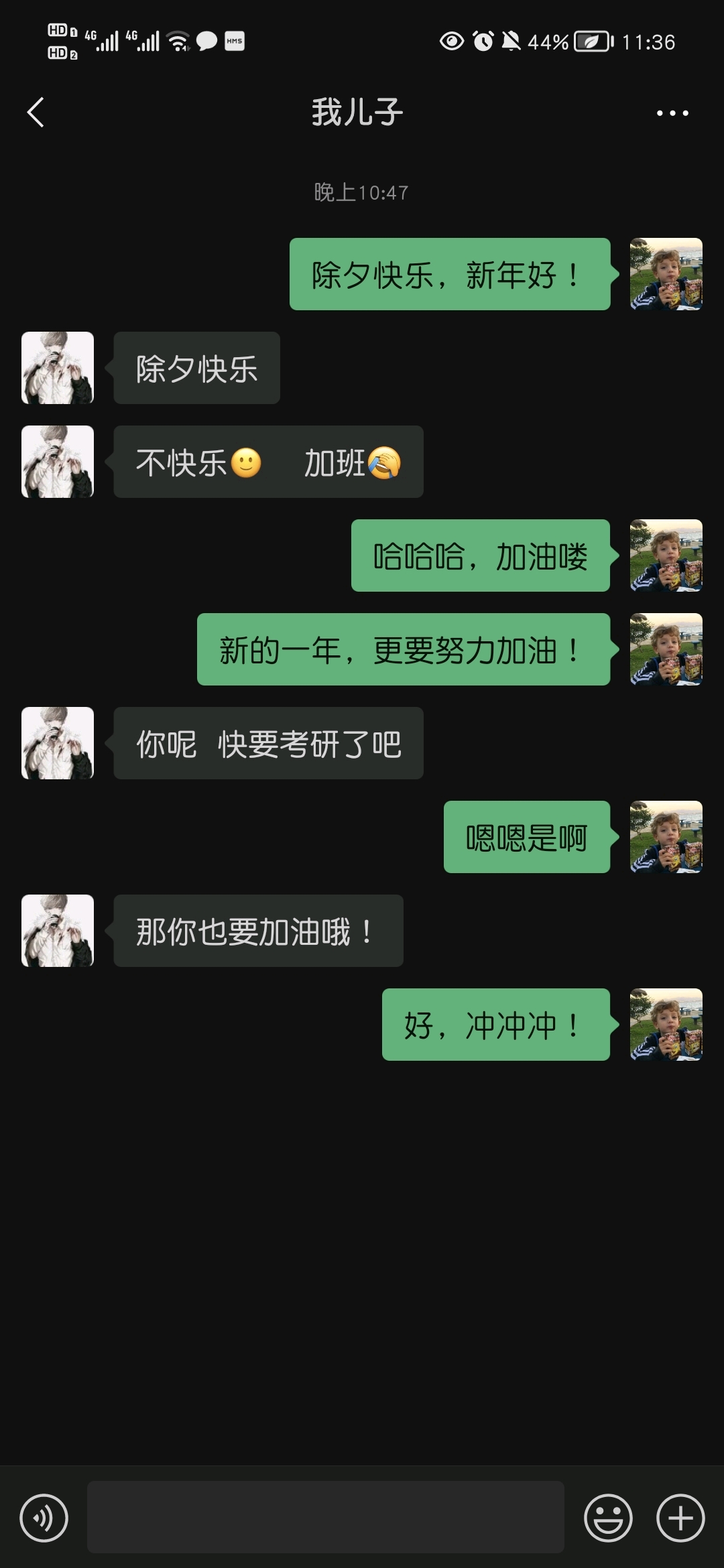Switch to voice message input
Screen dimensions: 724x1568
pyautogui.click(x=44, y=1518)
